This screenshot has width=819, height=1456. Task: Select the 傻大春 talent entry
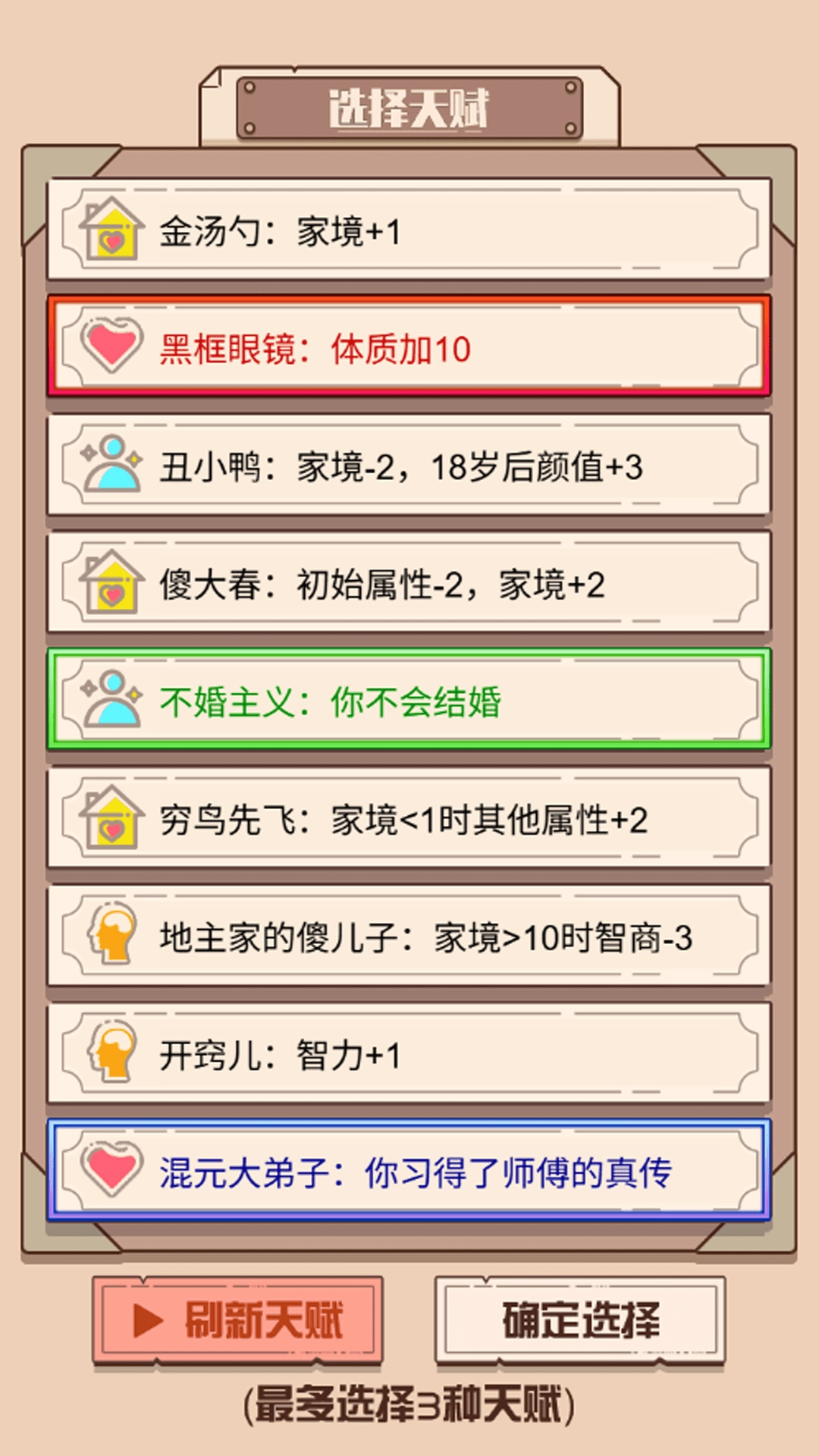(x=409, y=582)
